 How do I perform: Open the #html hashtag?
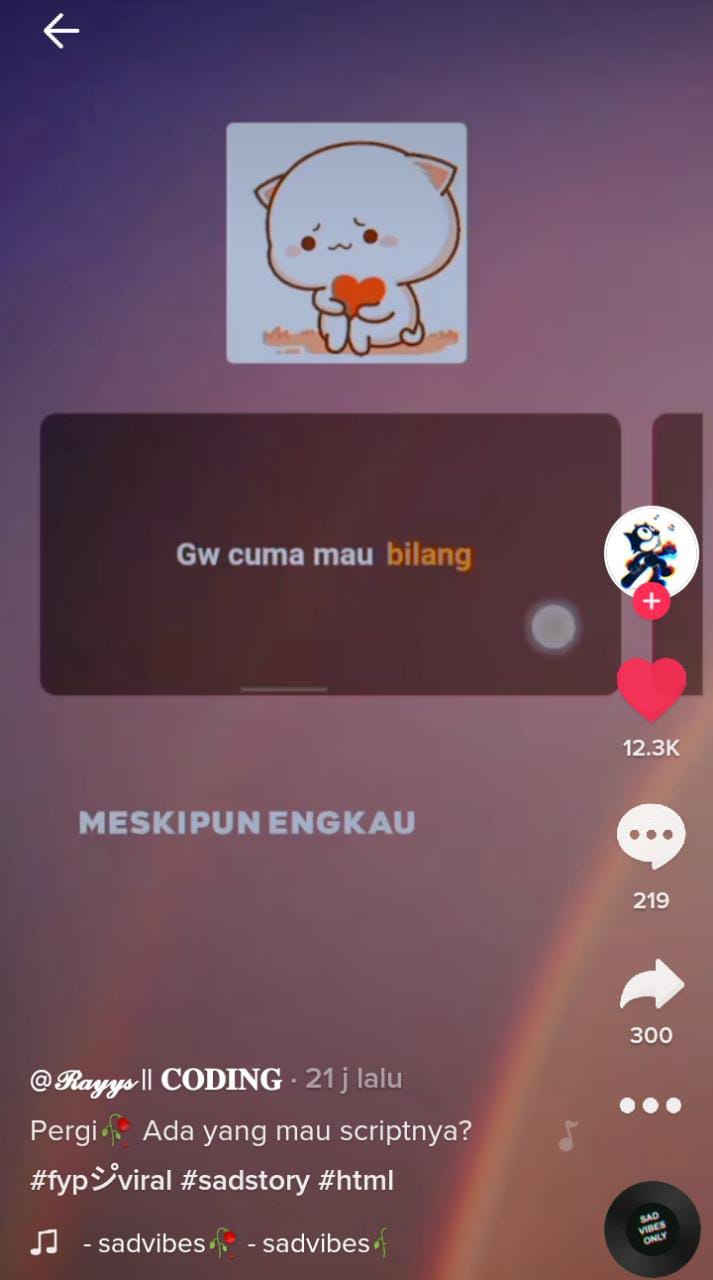point(356,1181)
